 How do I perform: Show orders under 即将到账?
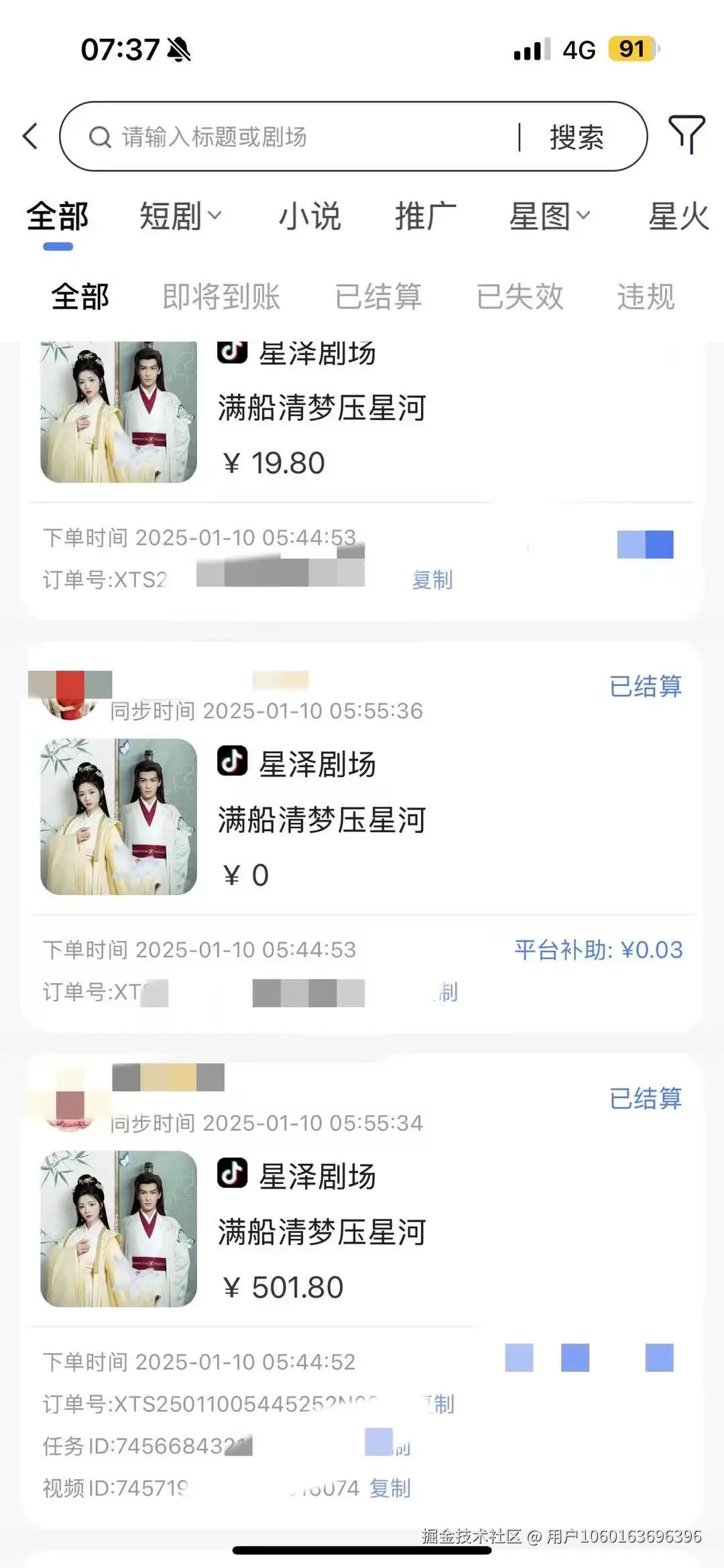221,296
